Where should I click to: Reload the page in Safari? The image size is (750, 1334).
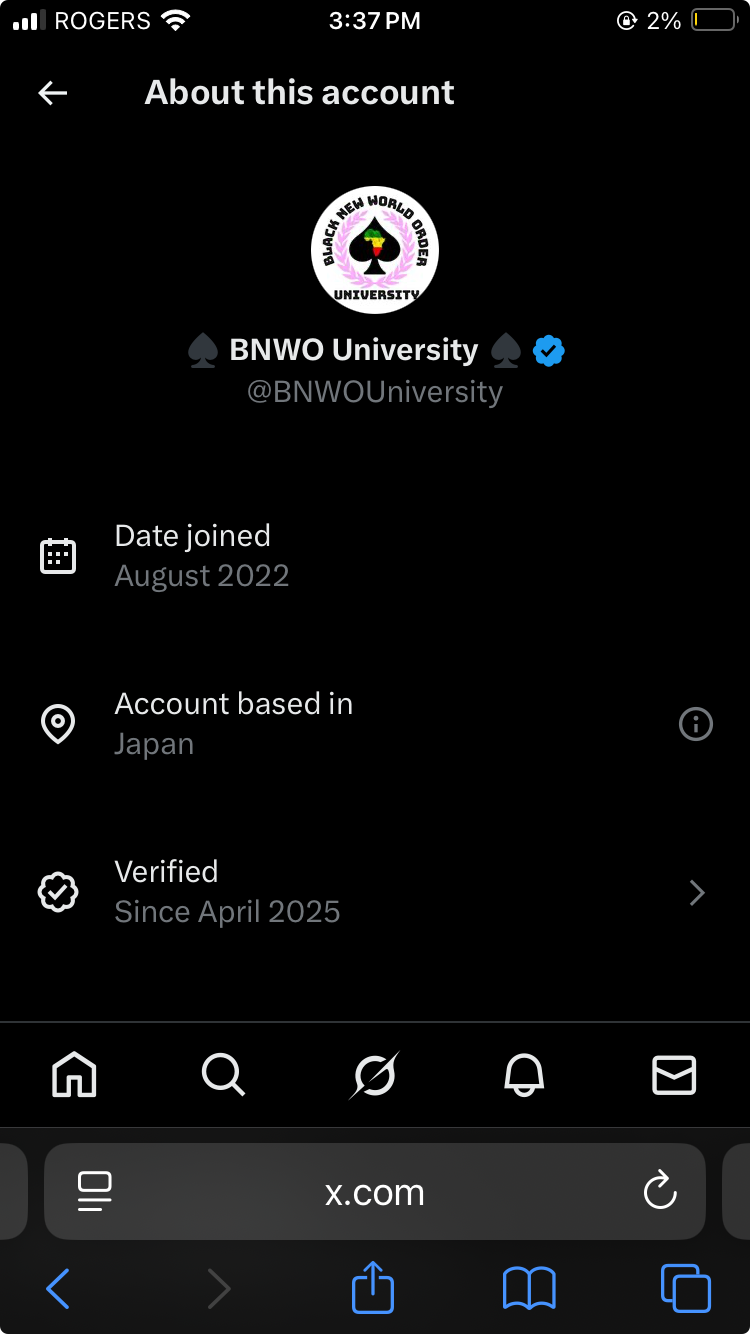coord(660,1192)
